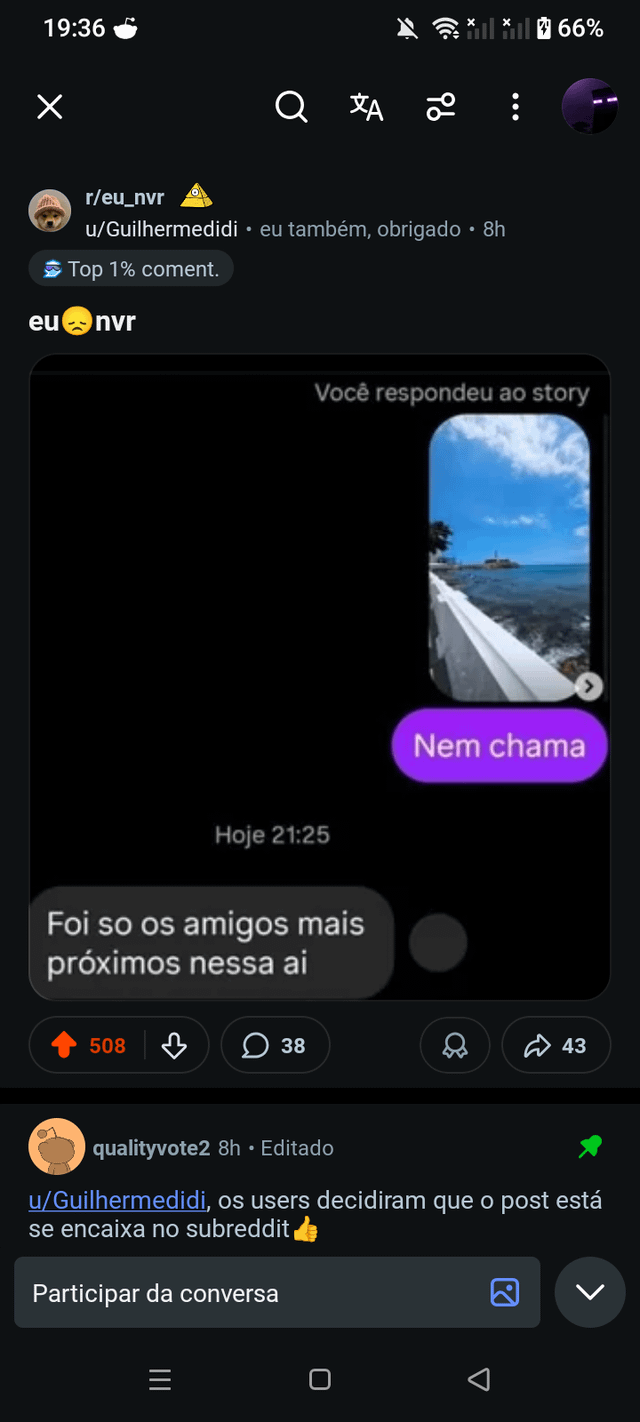Open qualityvote2's profile
Viewport: 640px width, 1422px height.
coord(151,1148)
